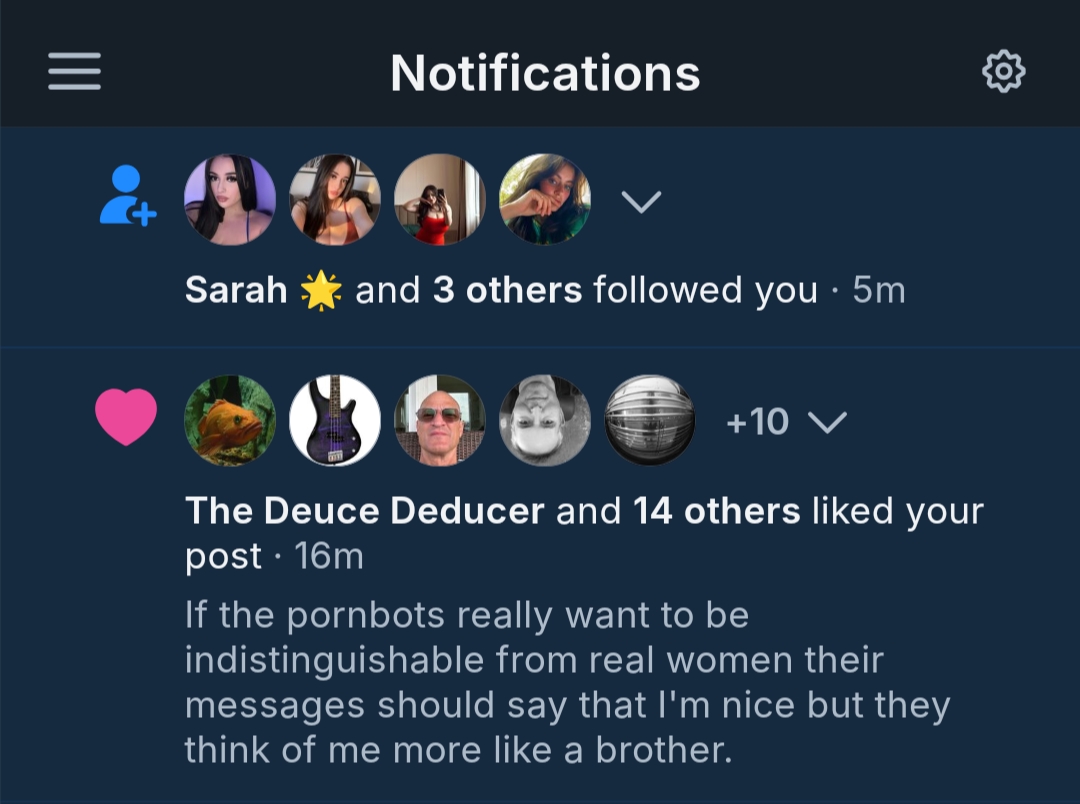
Task: Open the orange fish avatar profile
Action: 230,421
